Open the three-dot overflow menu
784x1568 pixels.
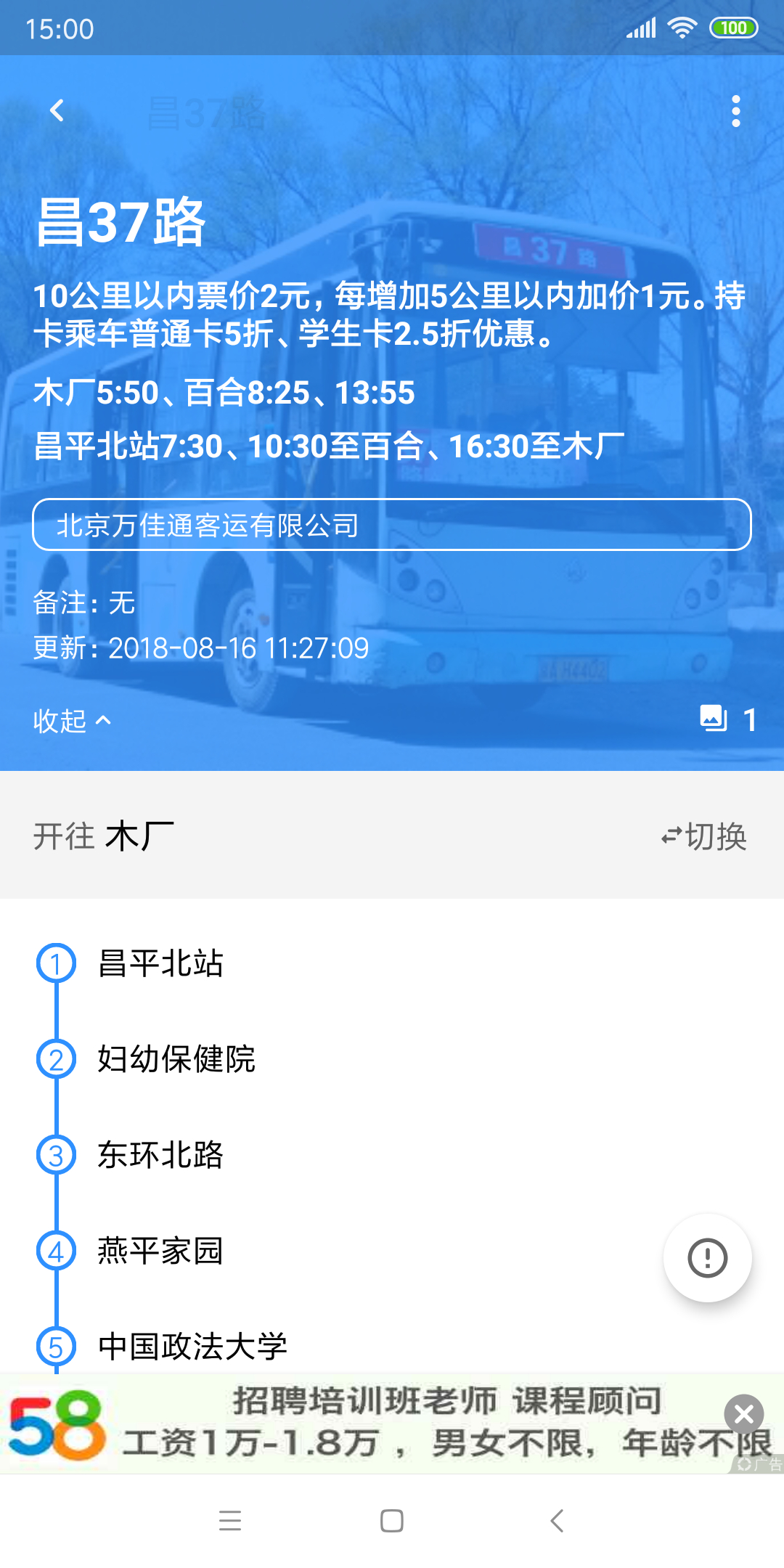736,111
